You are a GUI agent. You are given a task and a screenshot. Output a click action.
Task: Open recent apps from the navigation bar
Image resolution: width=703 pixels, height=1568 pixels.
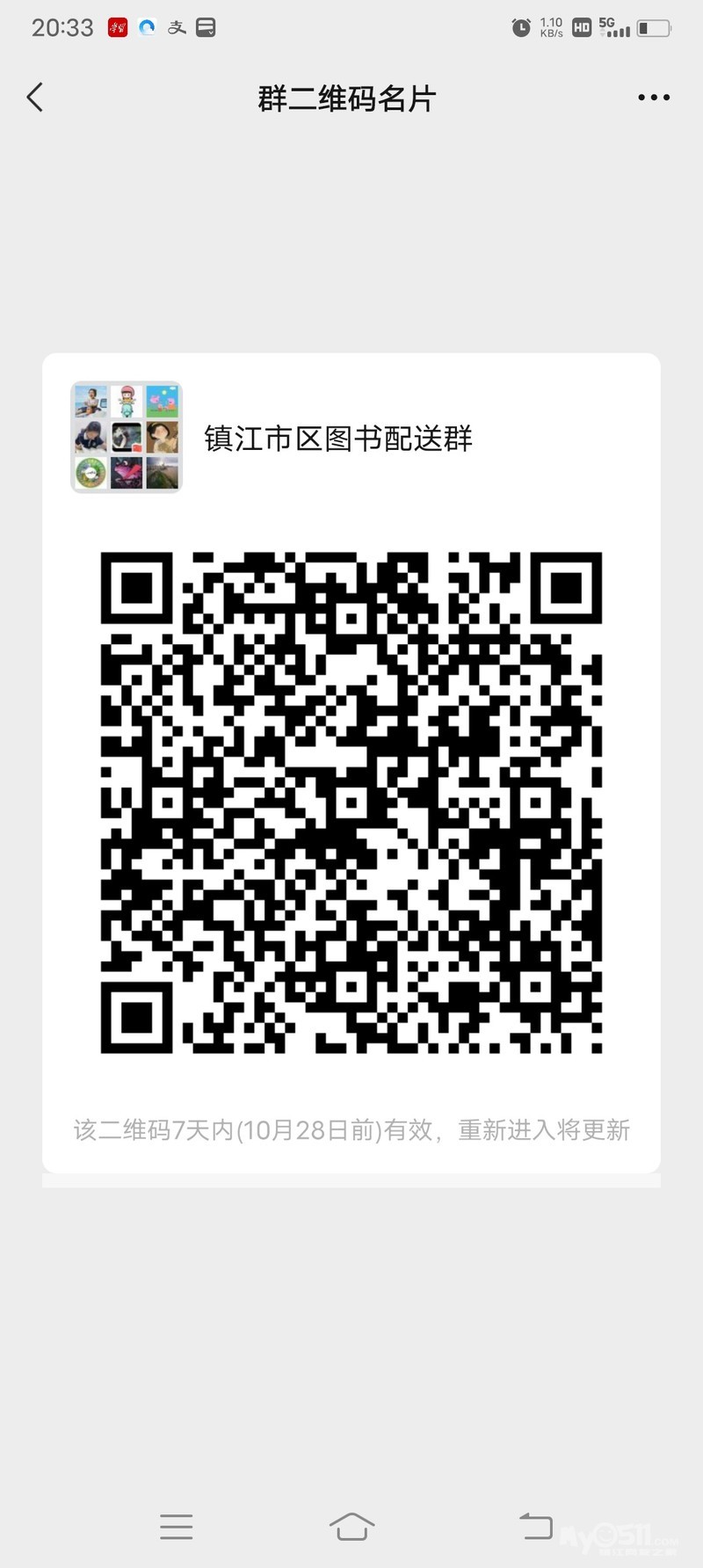click(x=177, y=1527)
